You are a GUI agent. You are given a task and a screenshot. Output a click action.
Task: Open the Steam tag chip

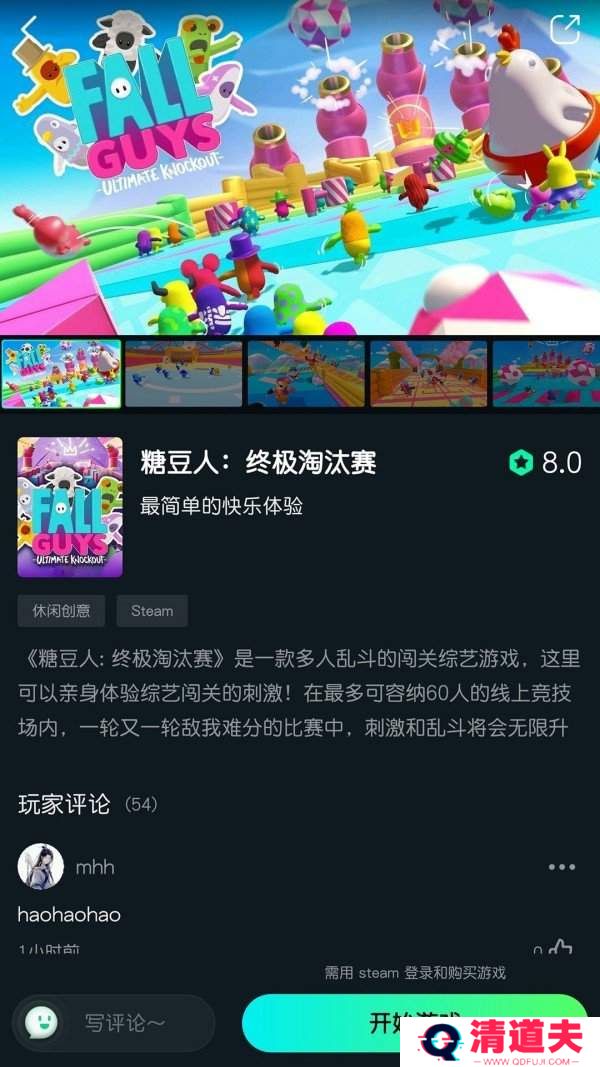152,610
